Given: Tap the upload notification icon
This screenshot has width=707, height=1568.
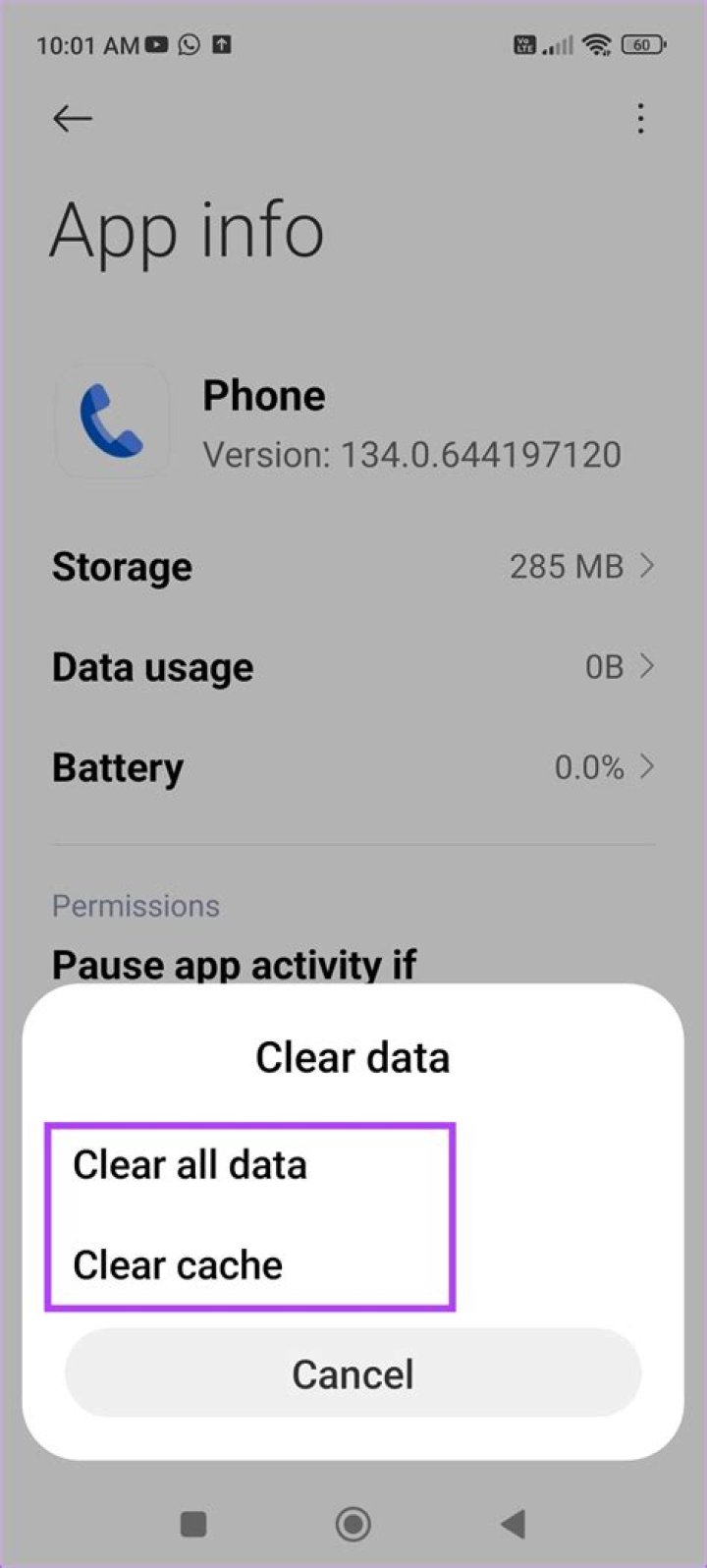Looking at the screenshot, I should (221, 44).
